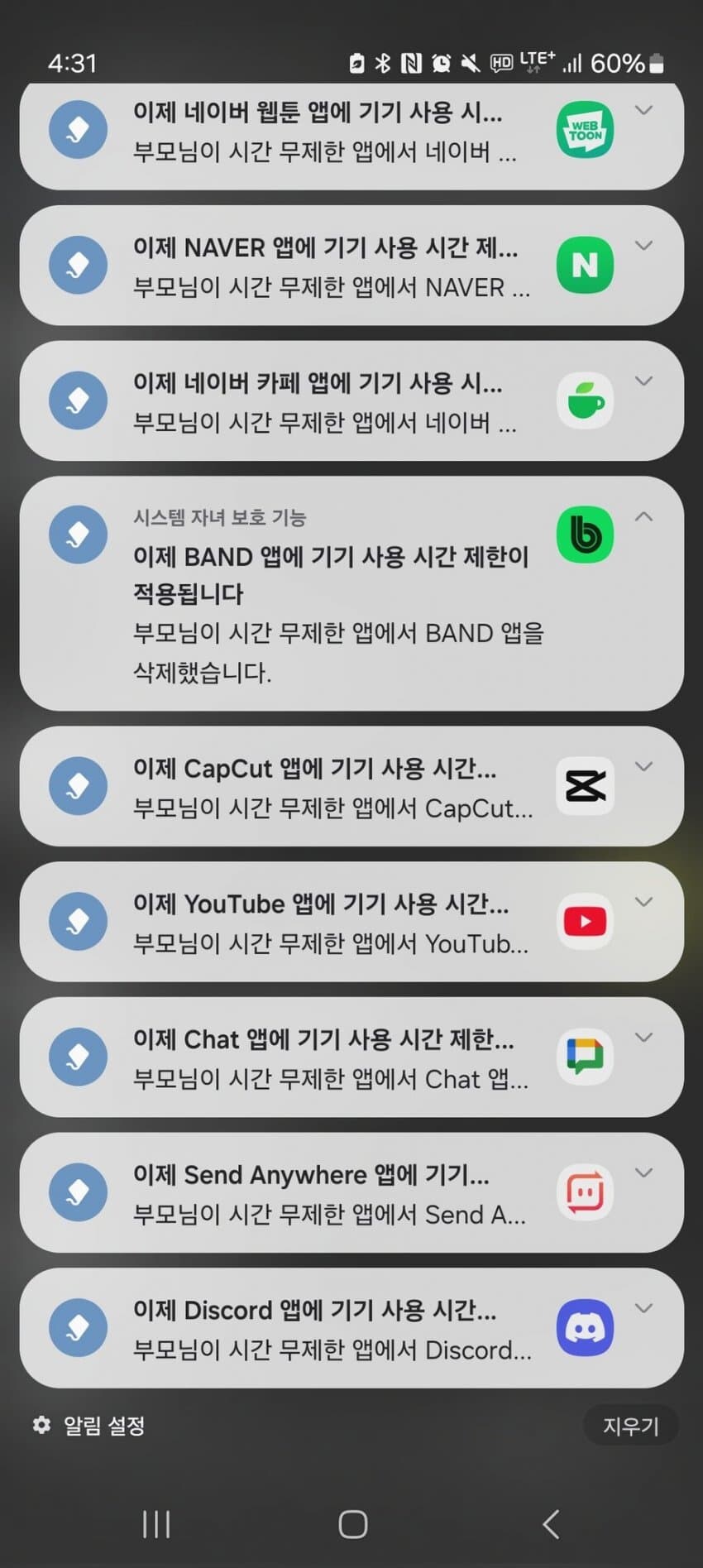The width and height of the screenshot is (703, 1568).
Task: Tap the 지우기 clear button
Action: 632,1425
